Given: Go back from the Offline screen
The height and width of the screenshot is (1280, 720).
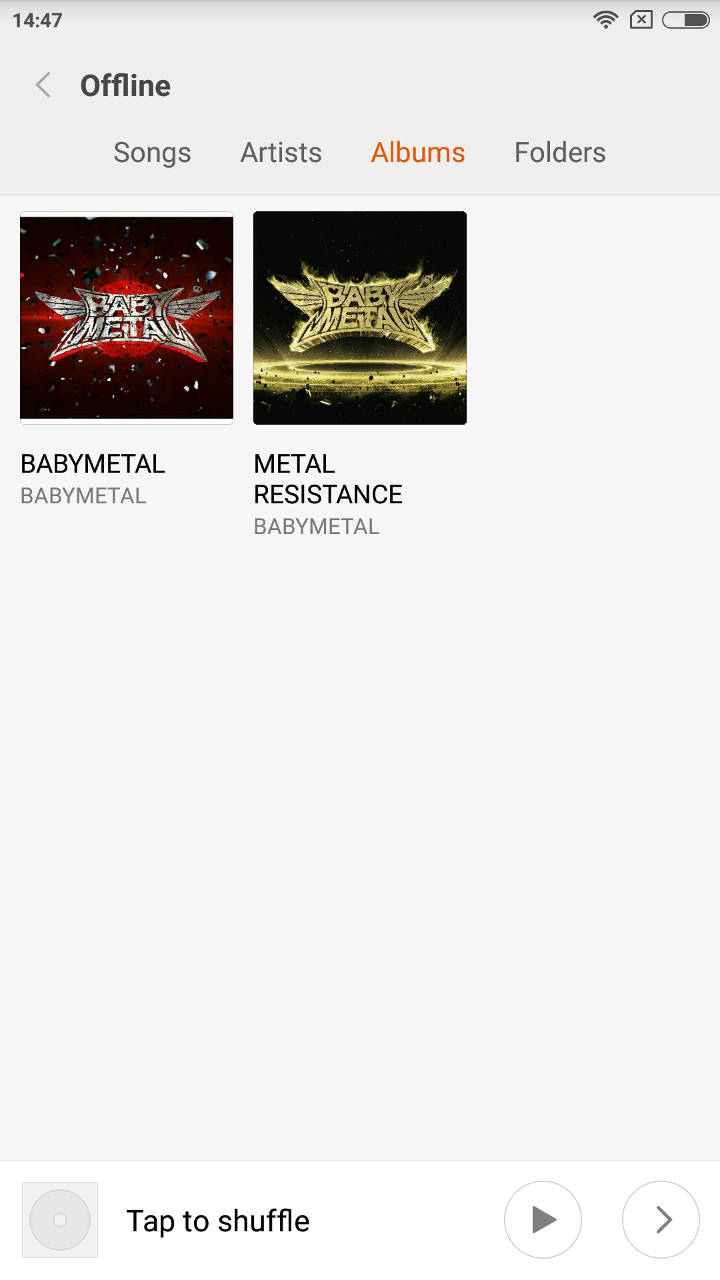Looking at the screenshot, I should [x=43, y=85].
